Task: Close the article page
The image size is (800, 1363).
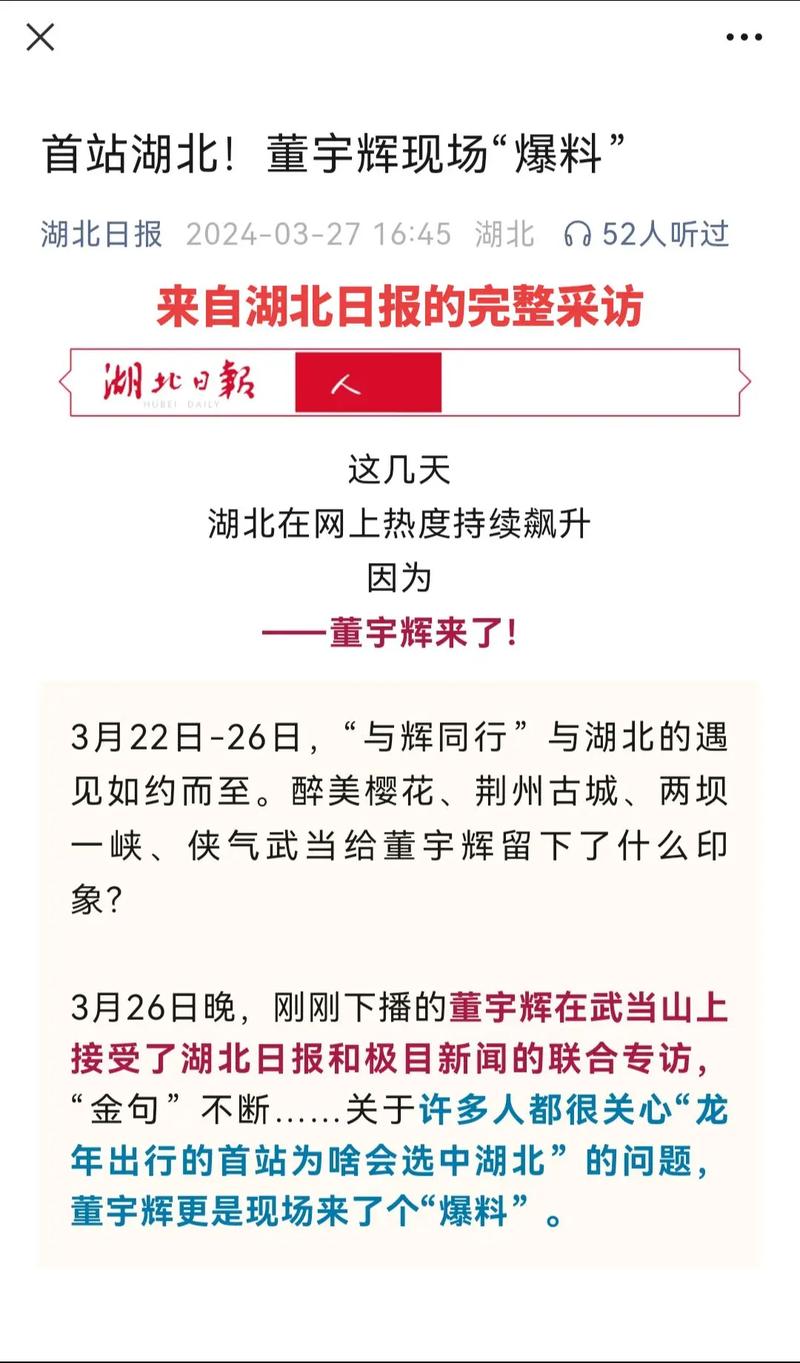Action: tap(40, 38)
